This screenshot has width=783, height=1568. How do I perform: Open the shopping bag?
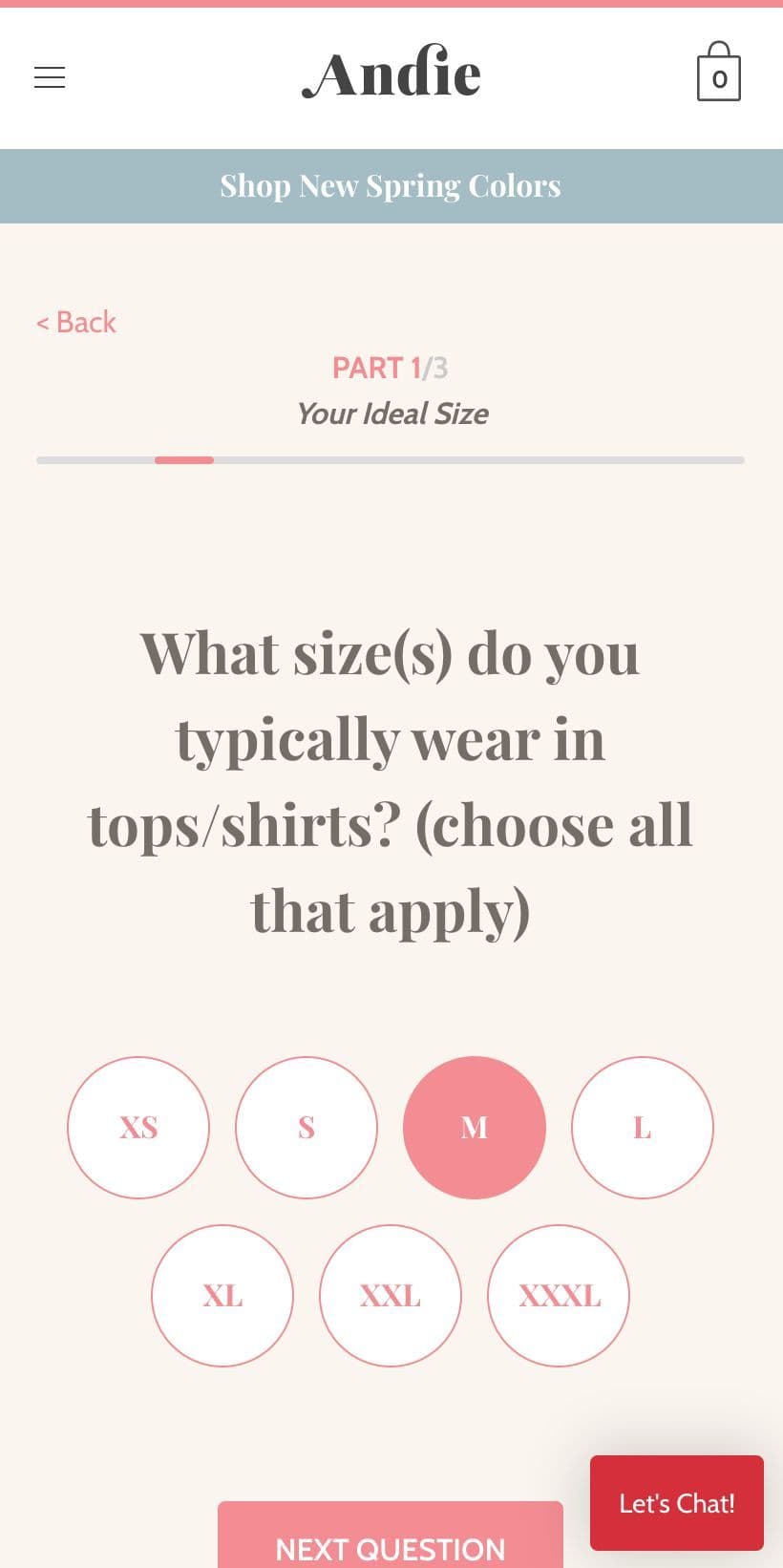click(719, 72)
